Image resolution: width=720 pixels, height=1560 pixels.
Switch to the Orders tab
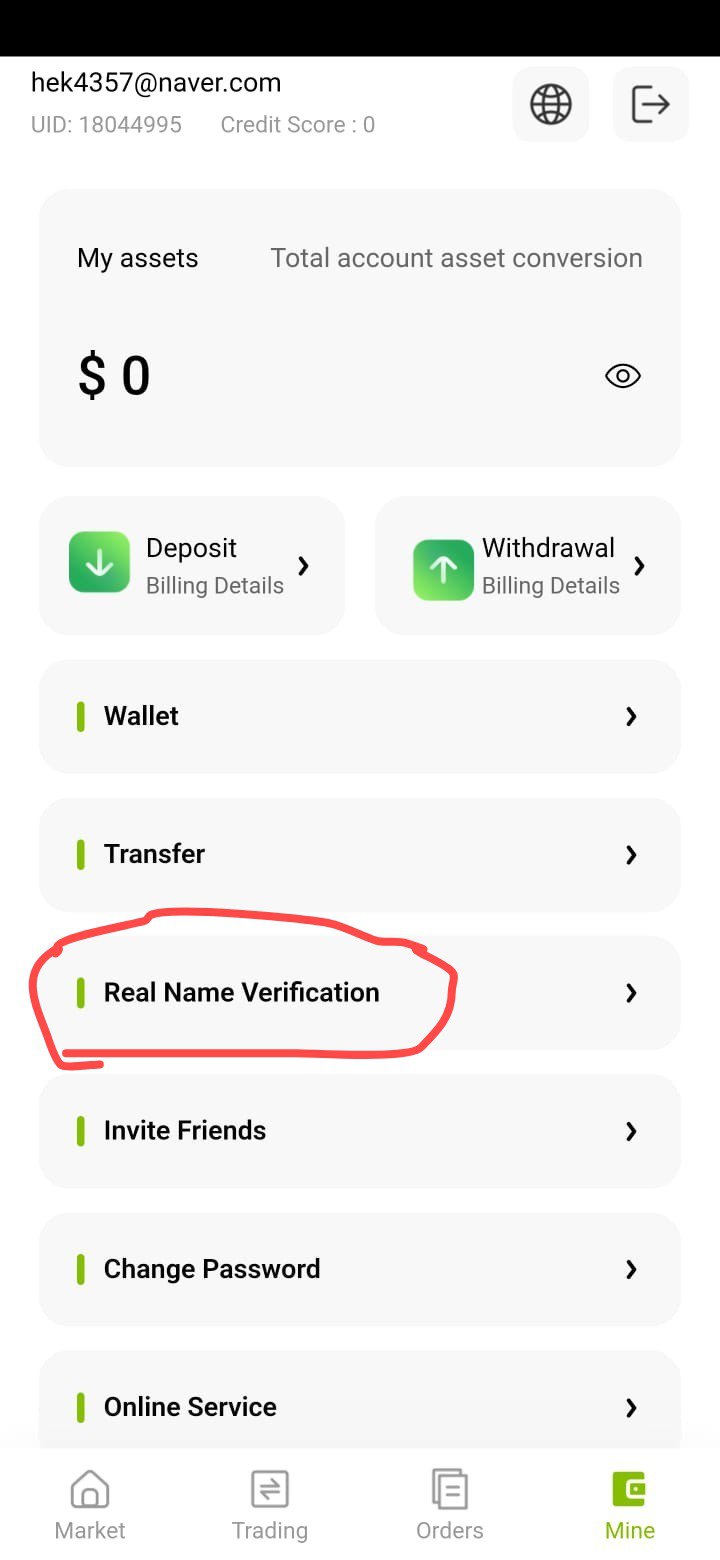(x=450, y=1505)
